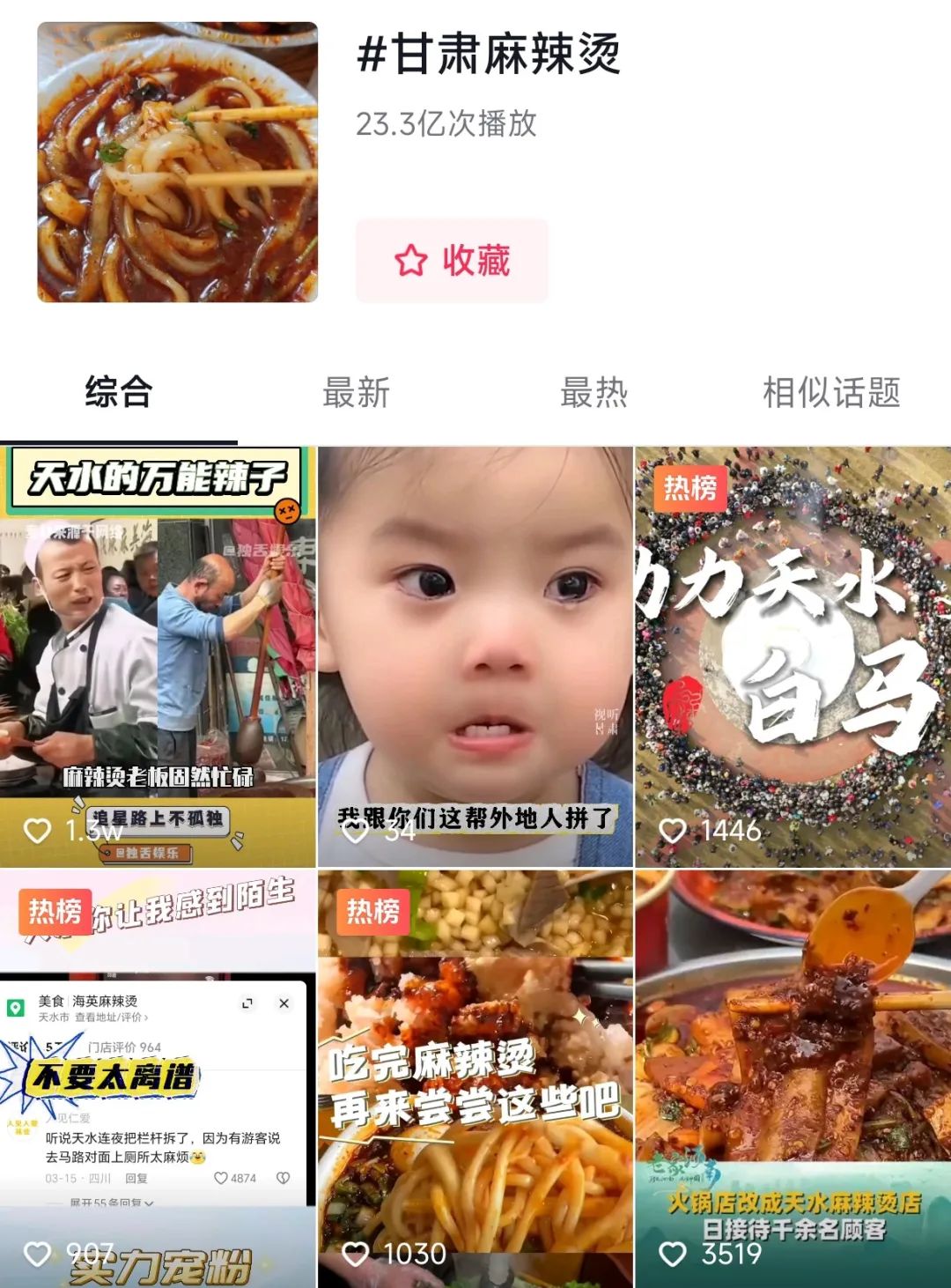Play the crying child video 我跟你们这帮外地人拼了
Viewport: 951px width, 1288px height.
(x=475, y=656)
